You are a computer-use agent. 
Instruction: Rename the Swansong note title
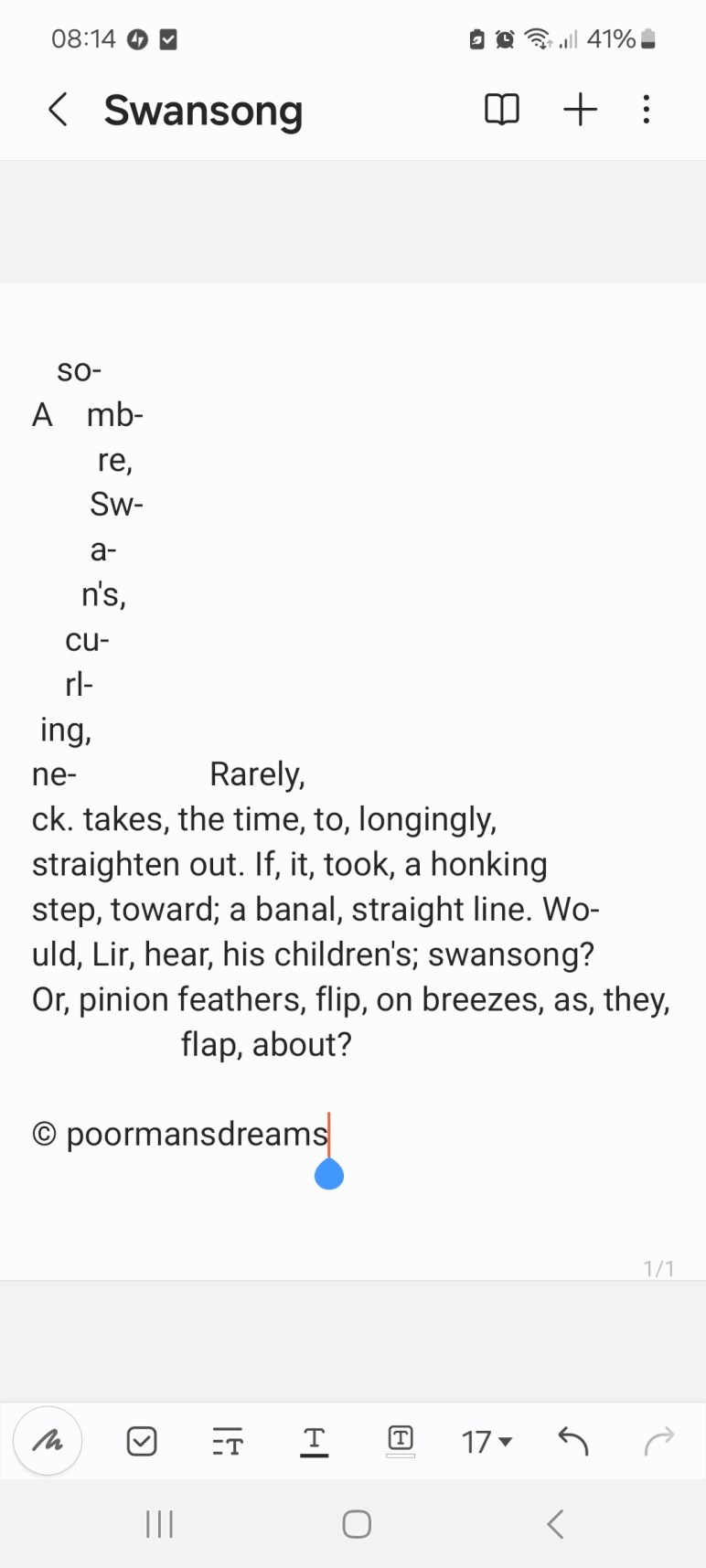(203, 111)
